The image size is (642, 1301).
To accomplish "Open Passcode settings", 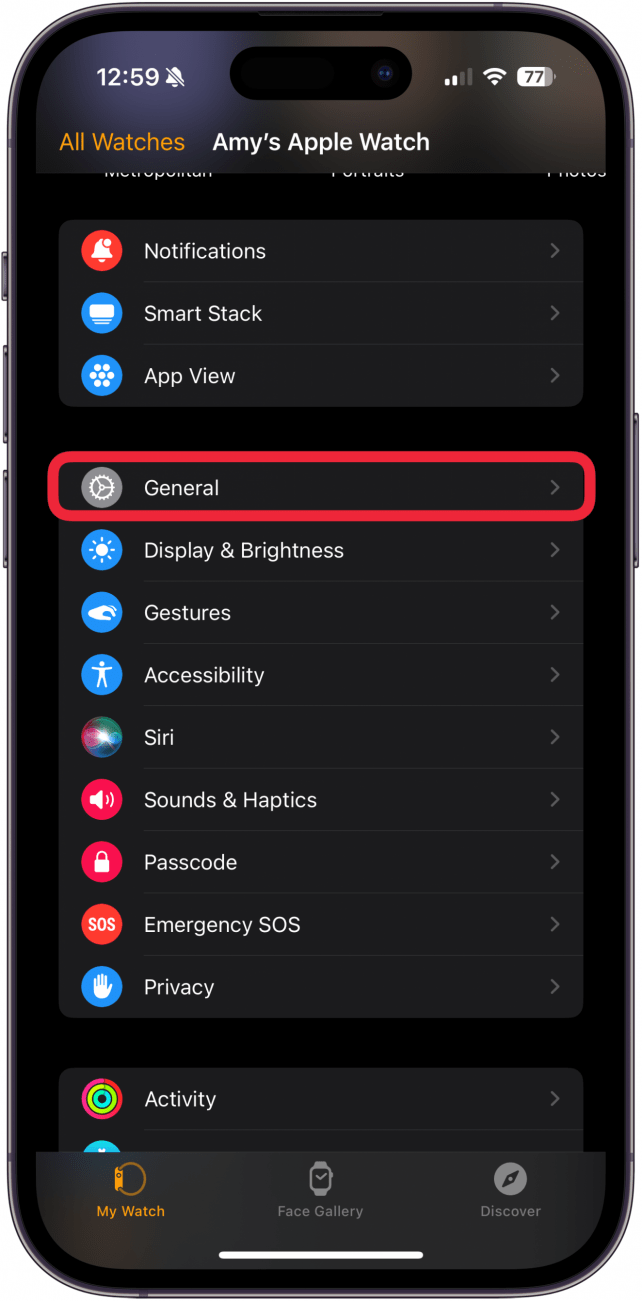I will click(x=320, y=862).
